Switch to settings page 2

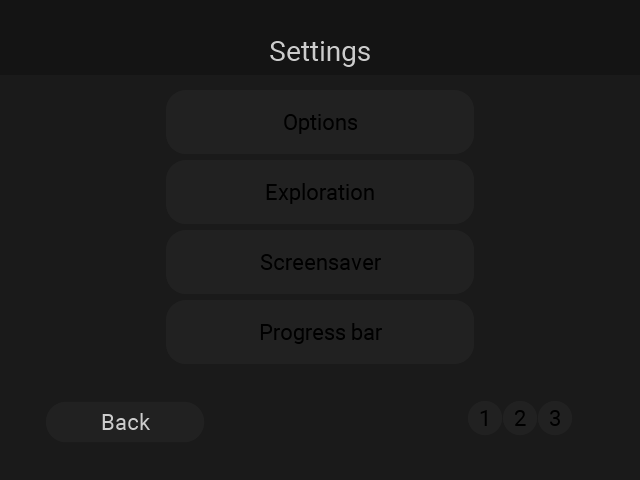pos(520,418)
